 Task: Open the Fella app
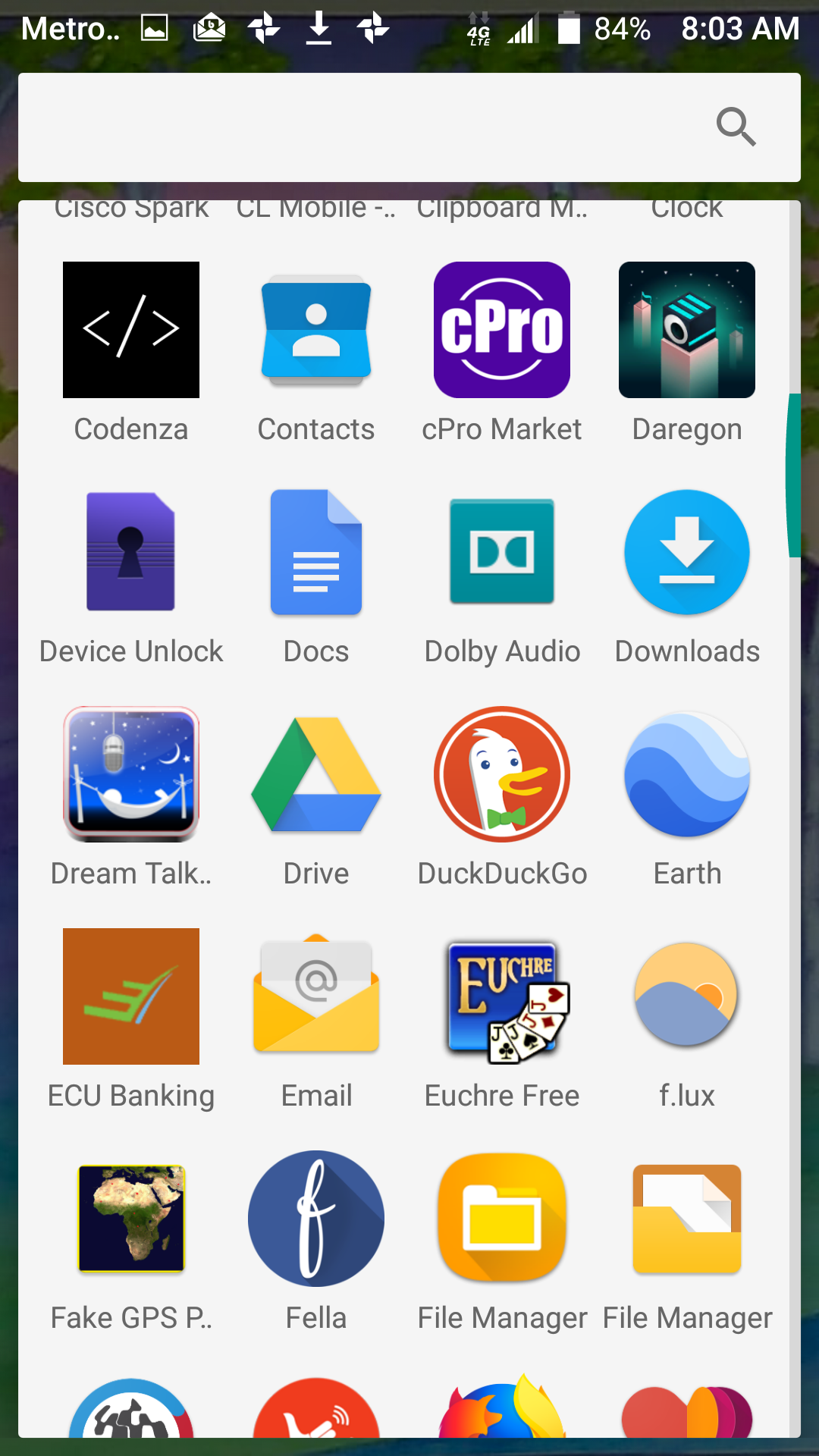316,1219
